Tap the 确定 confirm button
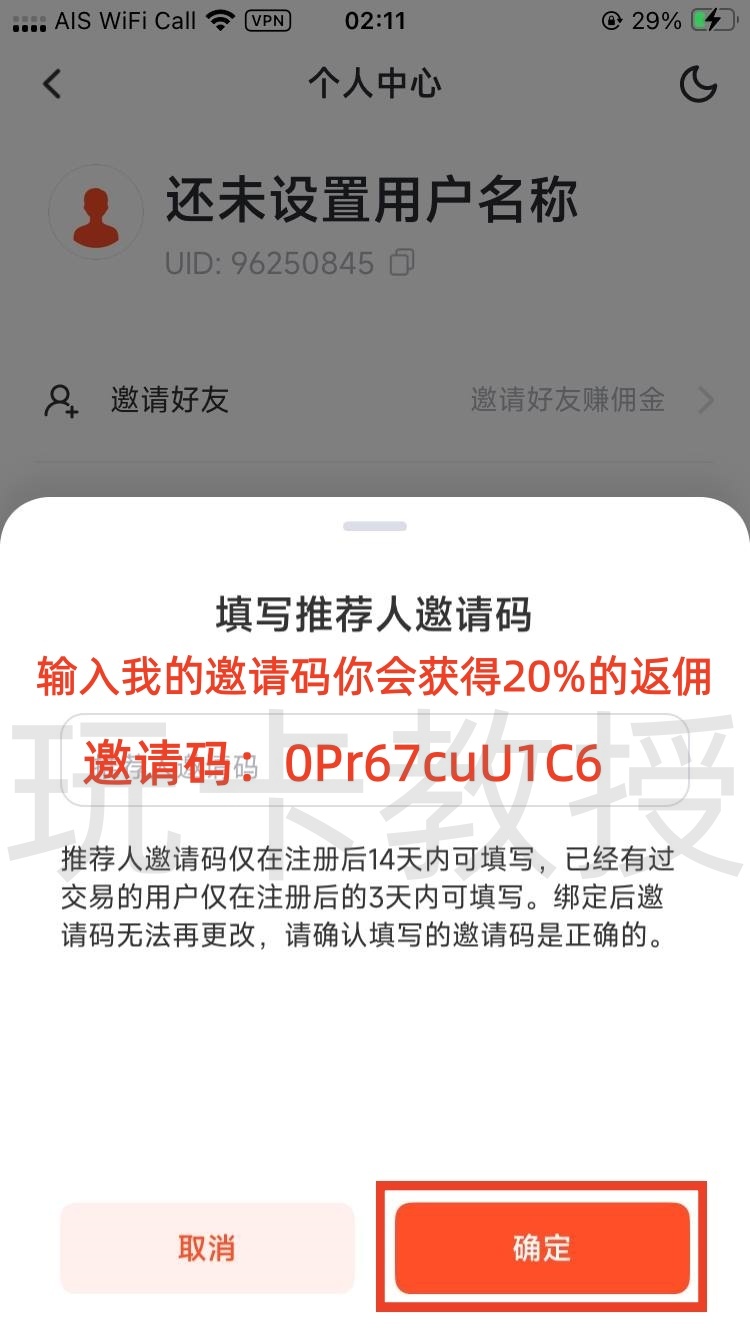The image size is (750, 1334). [542, 1247]
